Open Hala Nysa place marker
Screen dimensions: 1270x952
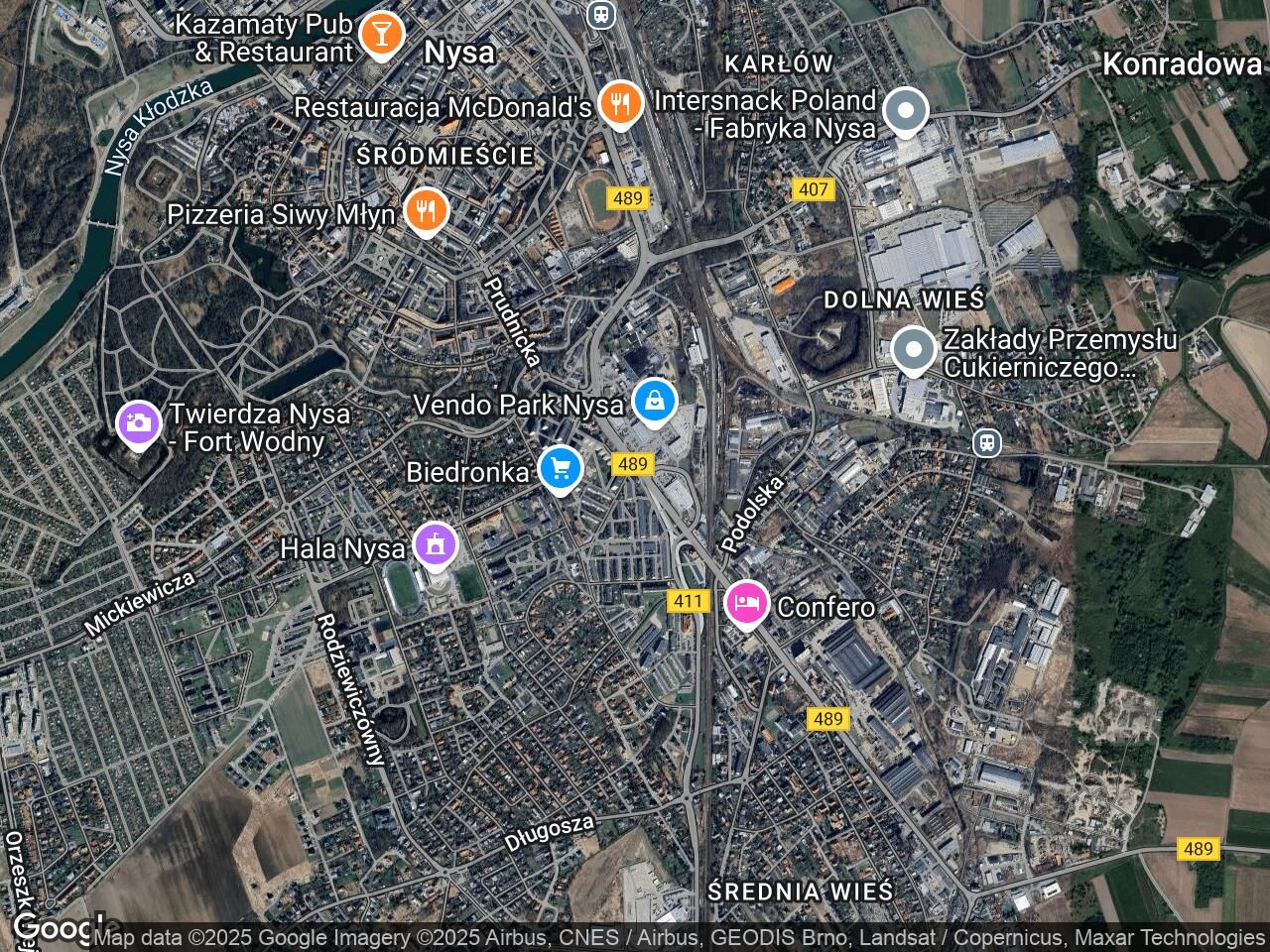point(435,544)
